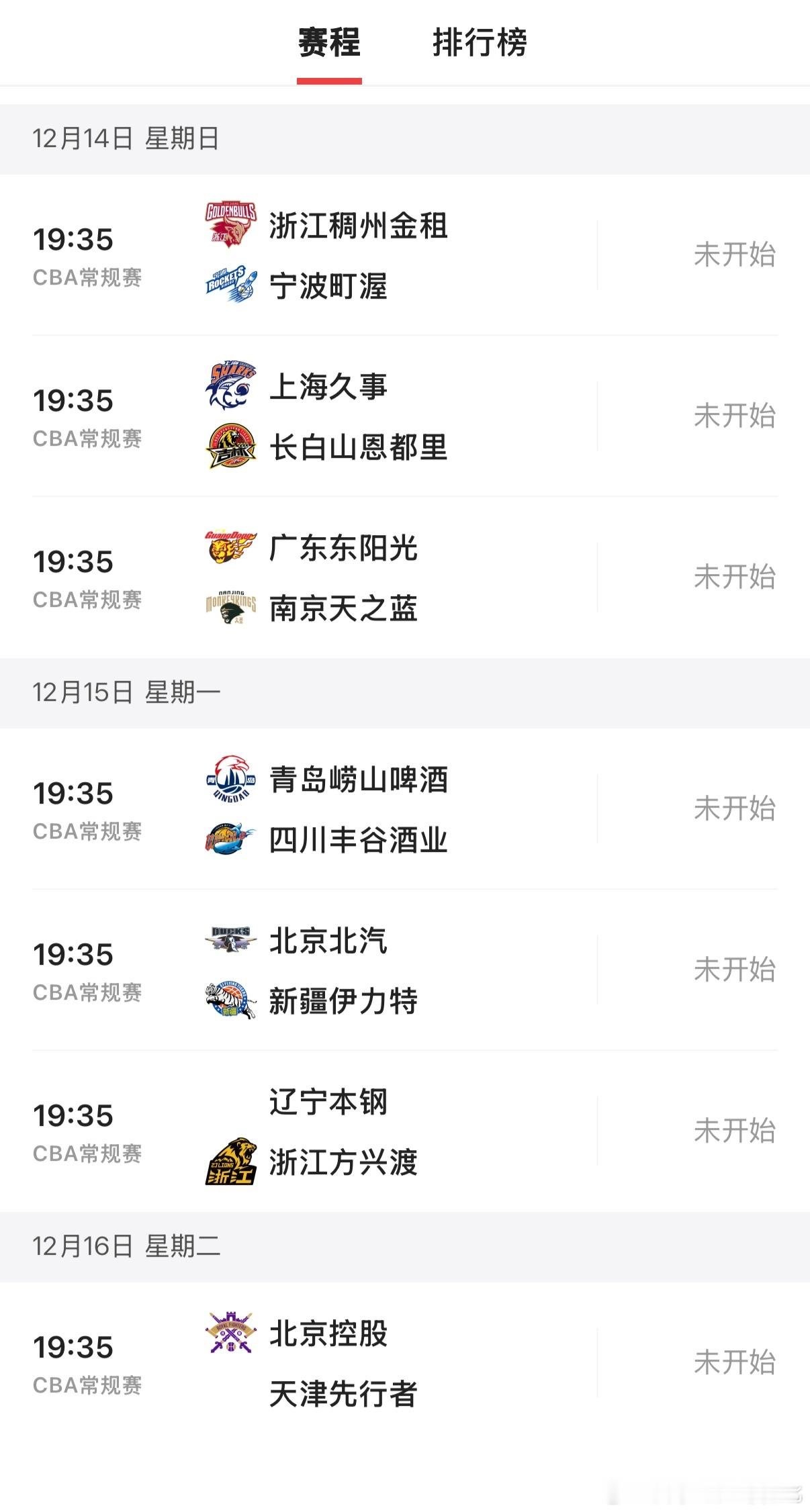View the 北京控股 vs 天津先行者 game
Image resolution: width=810 pixels, height=1512 pixels.
pyautogui.click(x=405, y=1363)
